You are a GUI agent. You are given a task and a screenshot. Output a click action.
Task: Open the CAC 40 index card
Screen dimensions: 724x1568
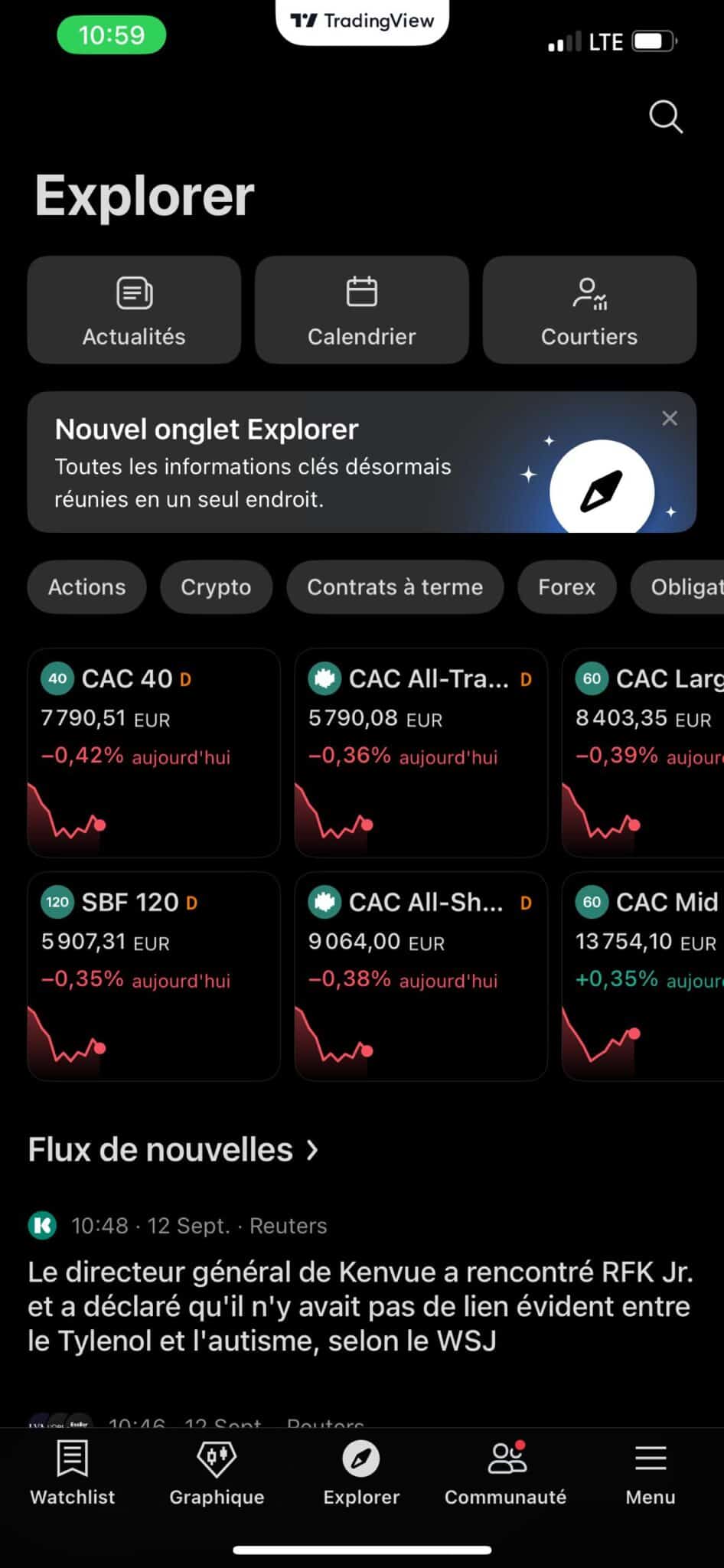click(153, 753)
